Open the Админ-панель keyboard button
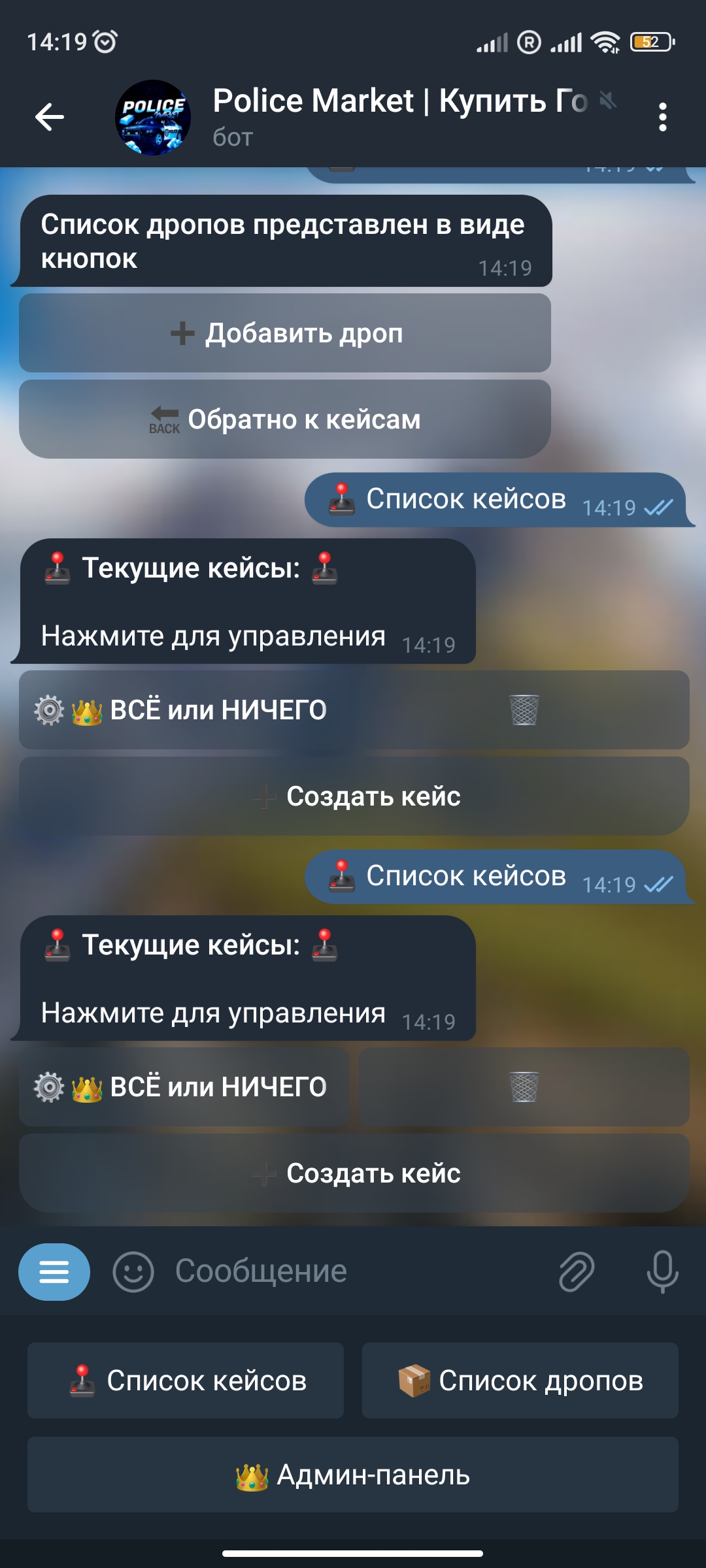This screenshot has height=1568, width=706. 353,1475
